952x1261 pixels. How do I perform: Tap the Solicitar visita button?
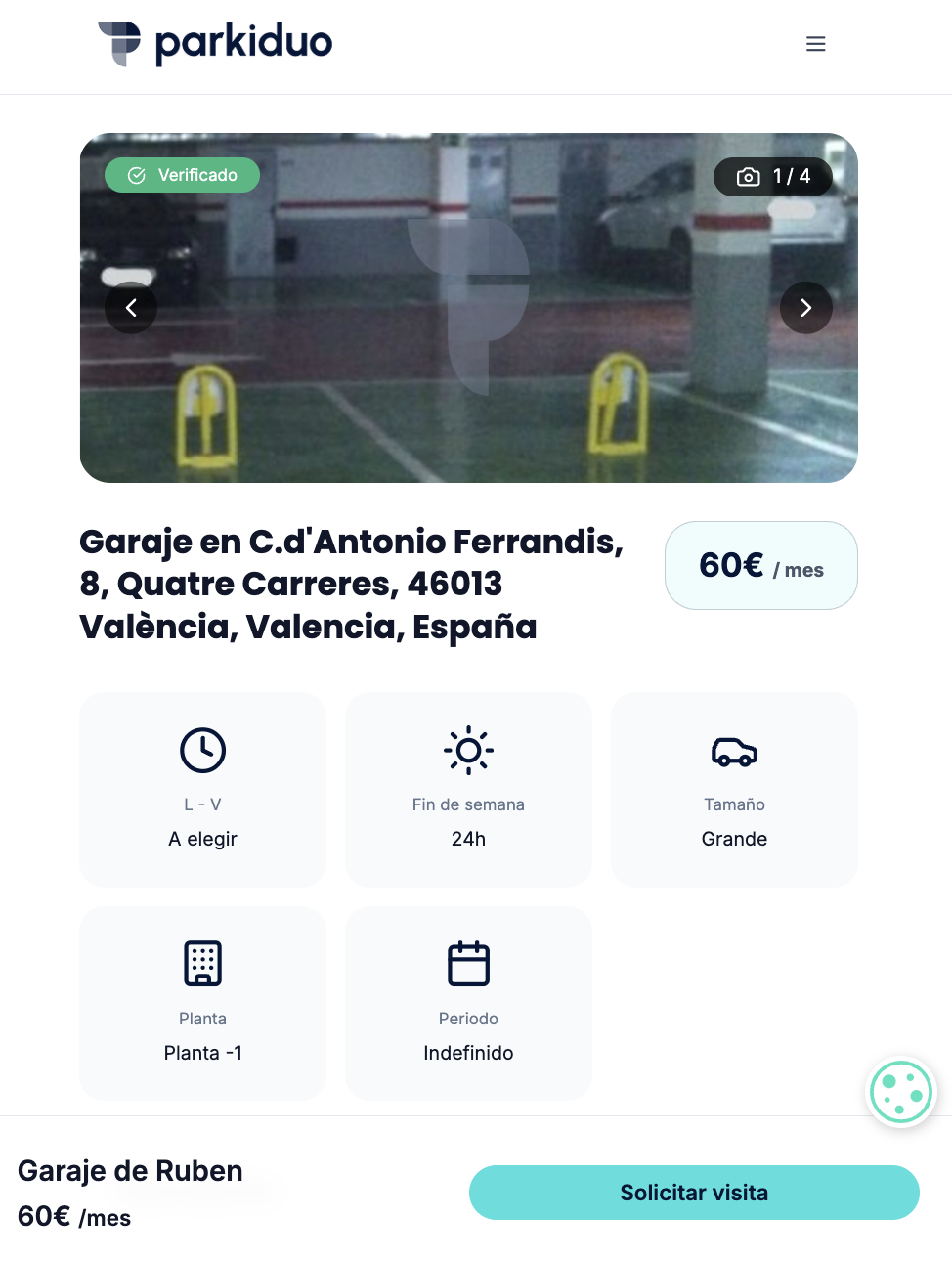coord(694,1193)
